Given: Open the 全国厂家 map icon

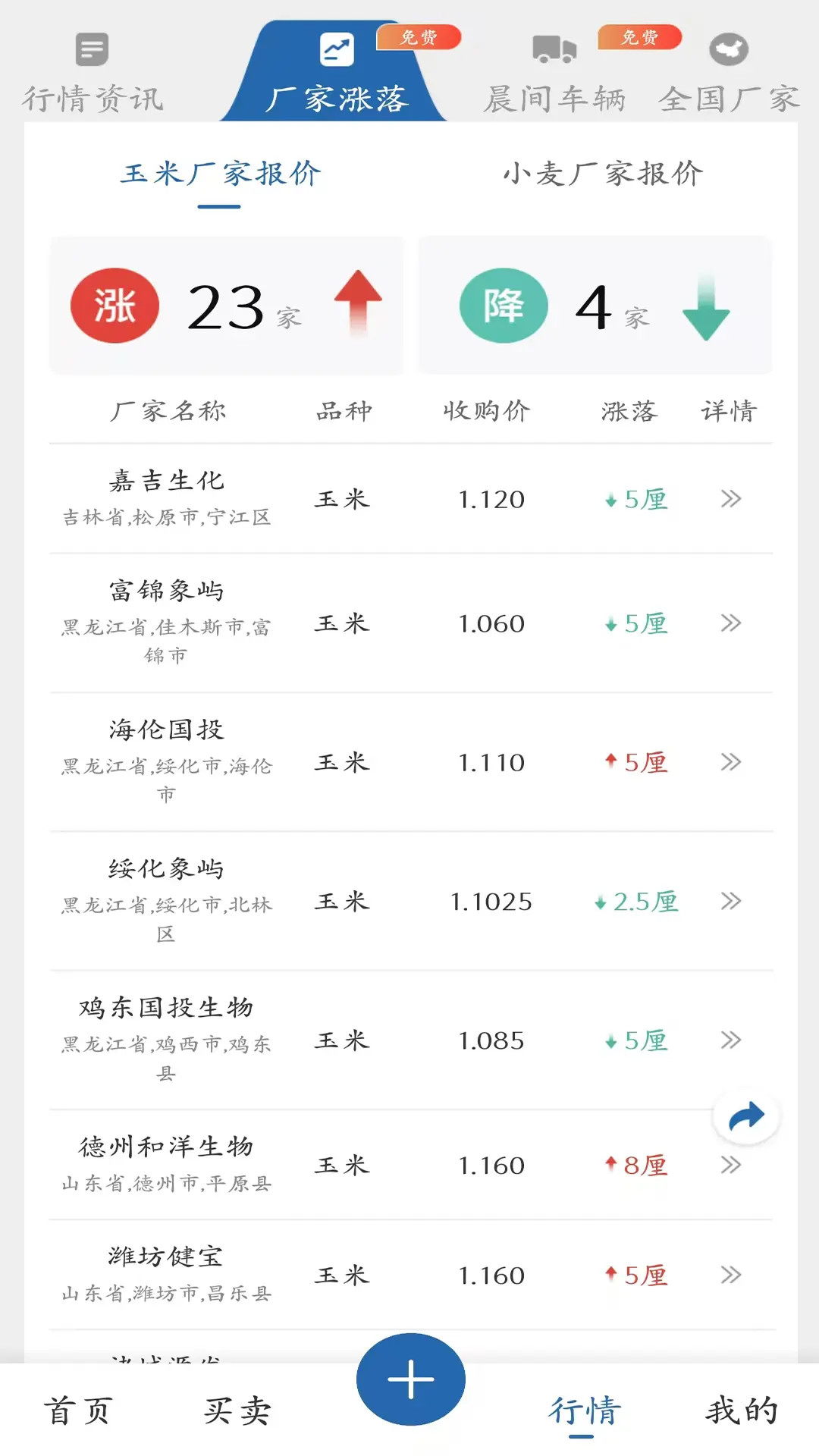Looking at the screenshot, I should (x=727, y=48).
